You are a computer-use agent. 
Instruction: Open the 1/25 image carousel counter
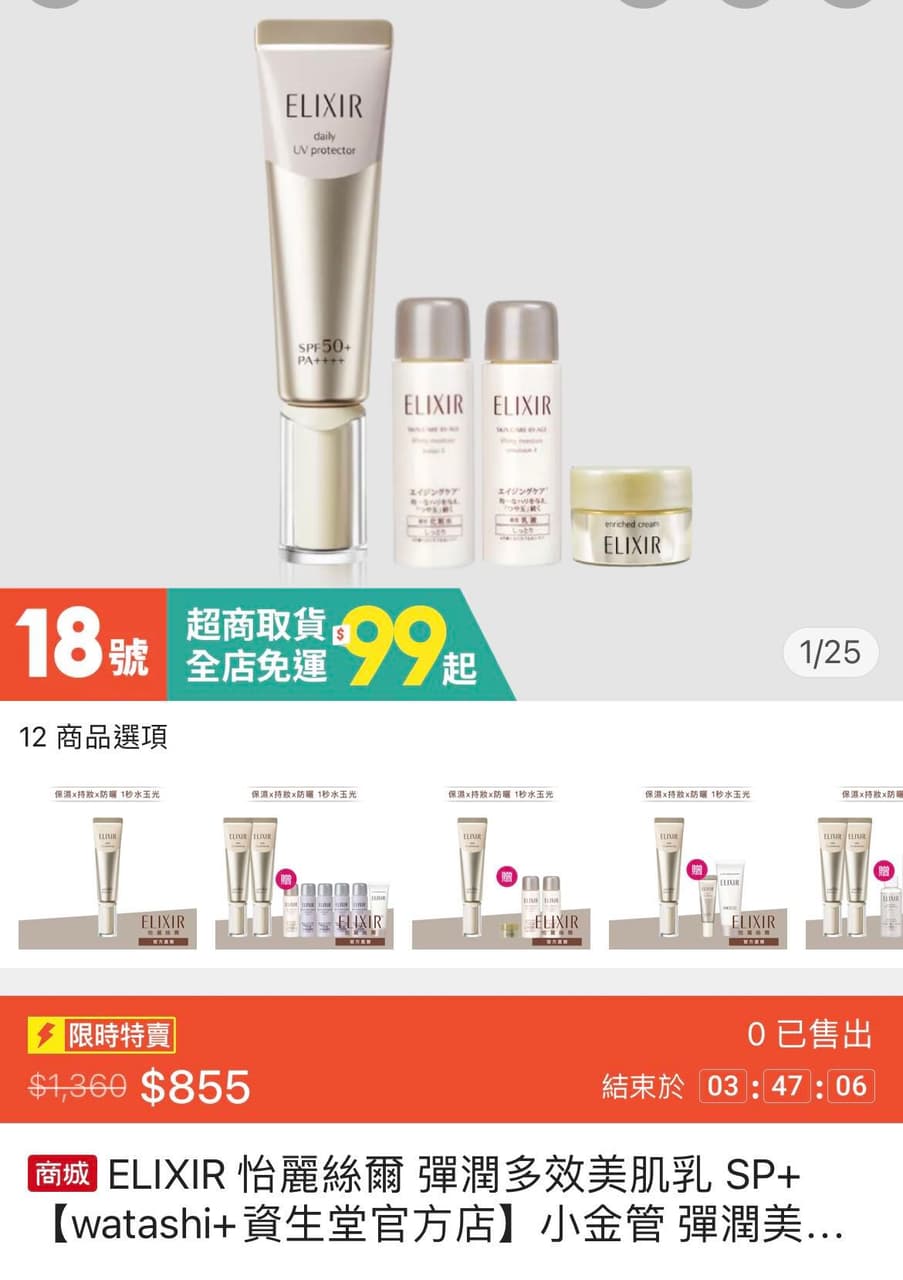point(831,651)
